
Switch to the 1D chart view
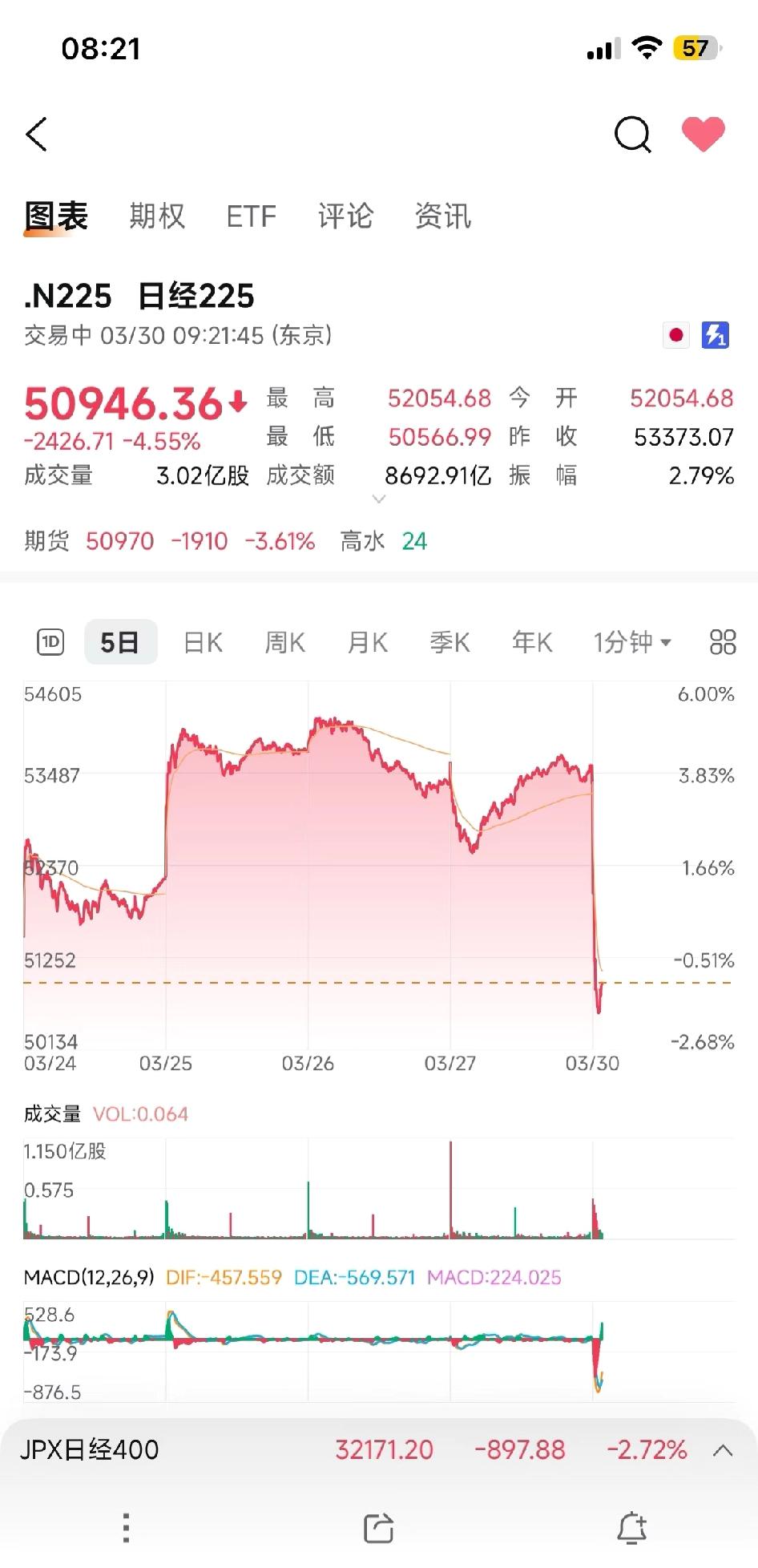50,641
